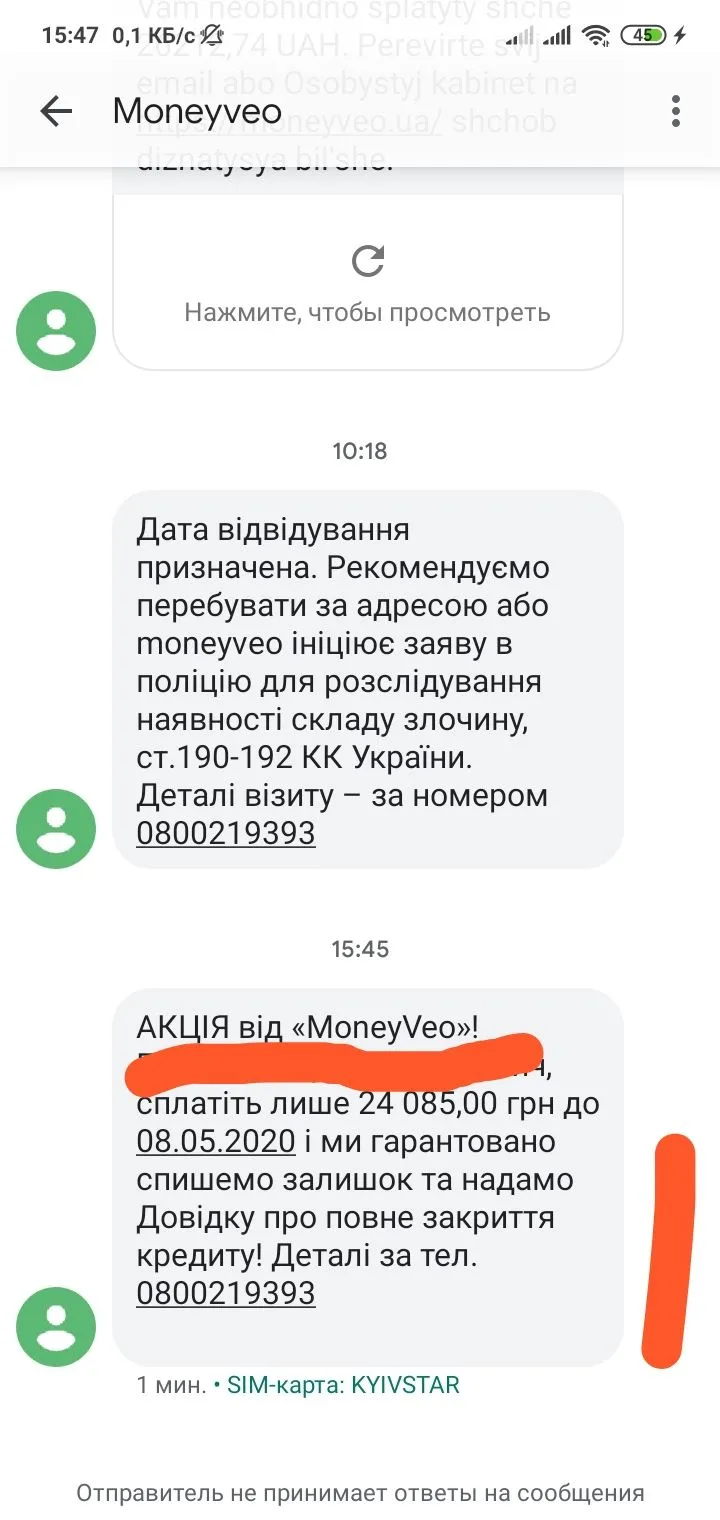Open sender avatar next to the 10:18 message

point(56,827)
